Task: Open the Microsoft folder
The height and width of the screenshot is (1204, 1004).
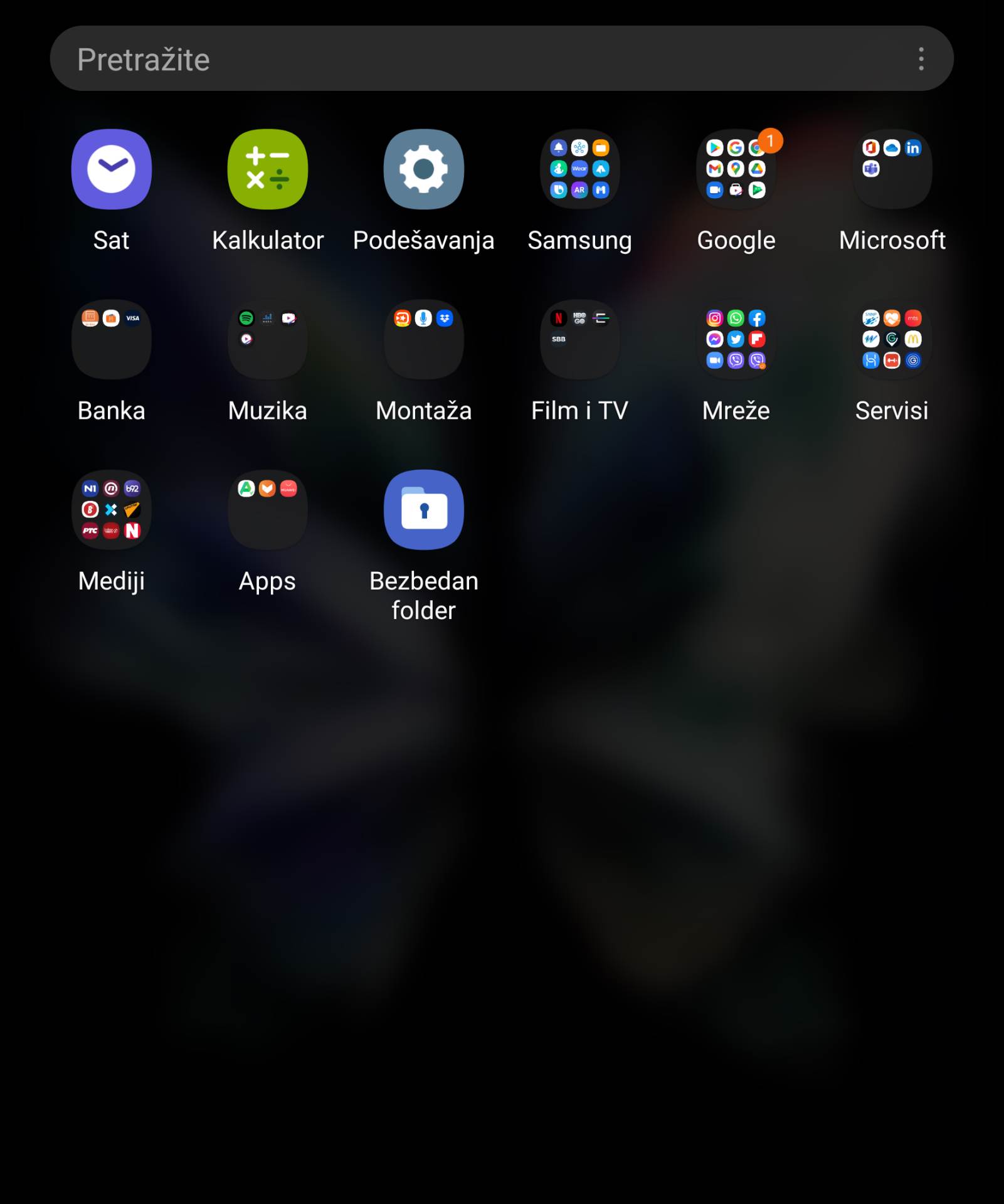Action: (x=892, y=169)
